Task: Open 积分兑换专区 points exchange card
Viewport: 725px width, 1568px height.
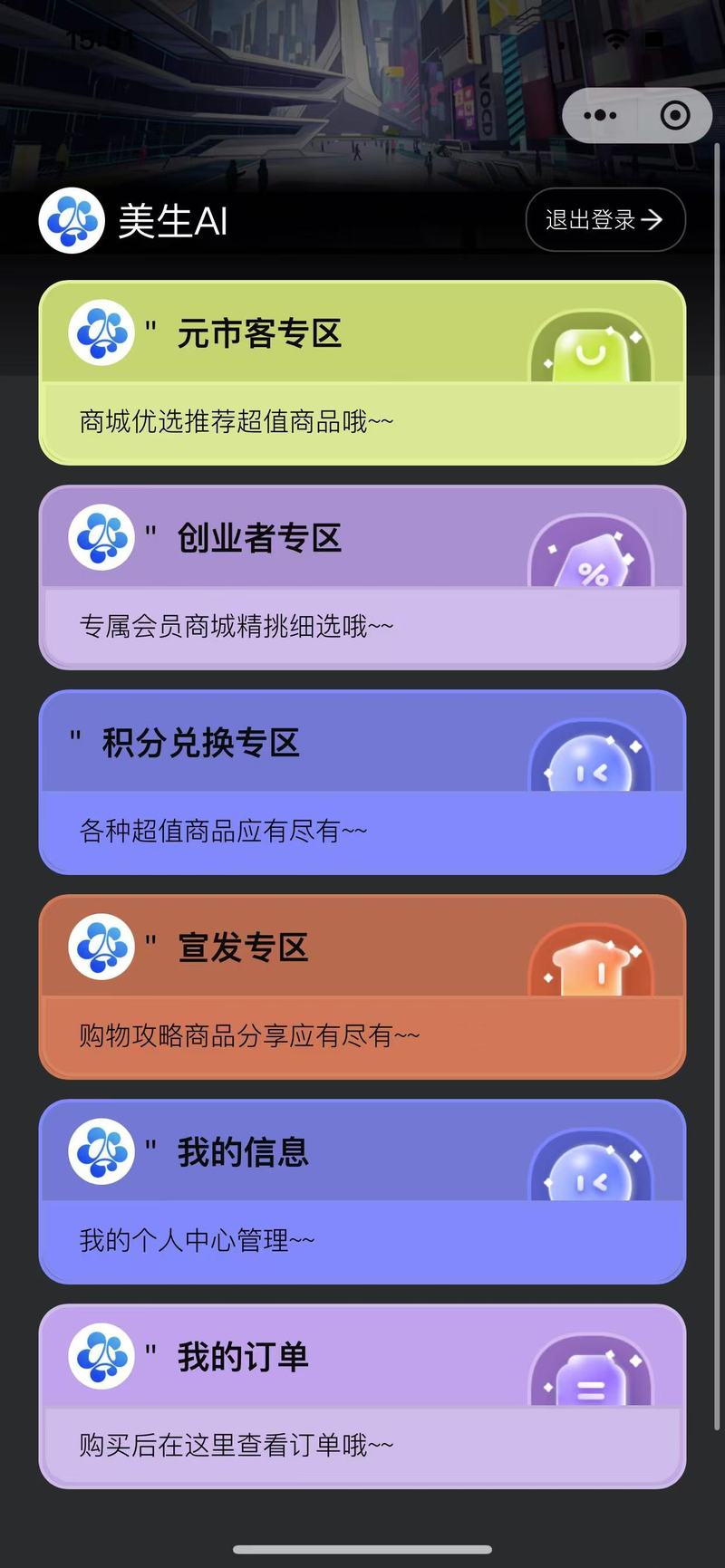Action: point(362,783)
